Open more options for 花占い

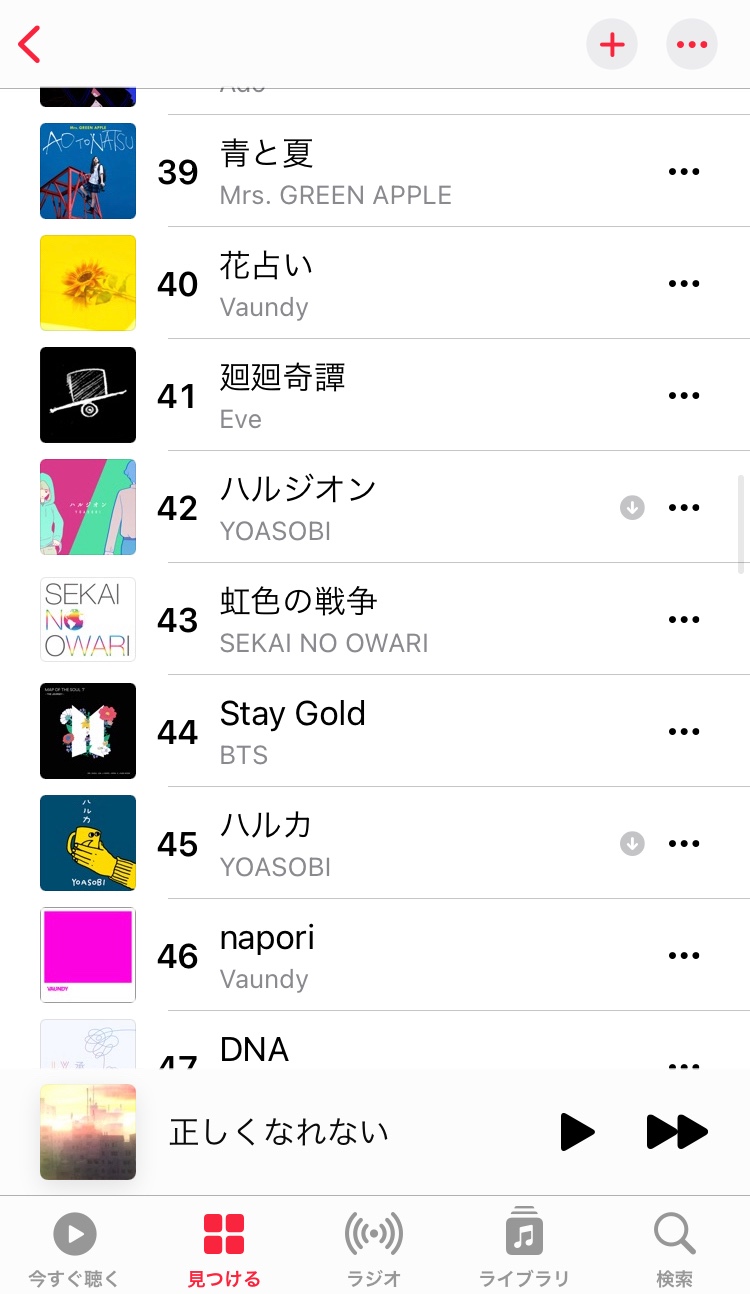pyautogui.click(x=684, y=283)
